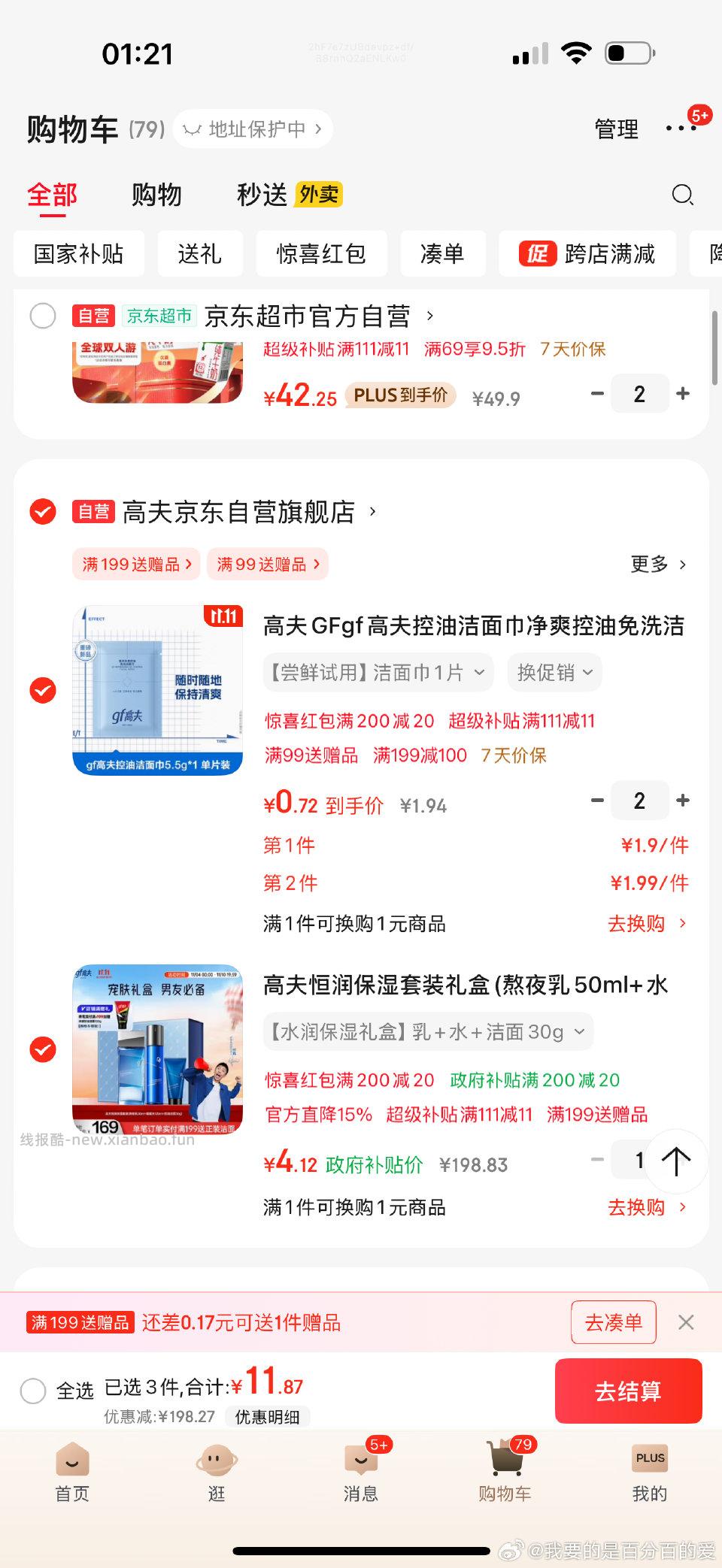Tap the back-to-top arrow button
722x1568 pixels.
pyautogui.click(x=676, y=1161)
